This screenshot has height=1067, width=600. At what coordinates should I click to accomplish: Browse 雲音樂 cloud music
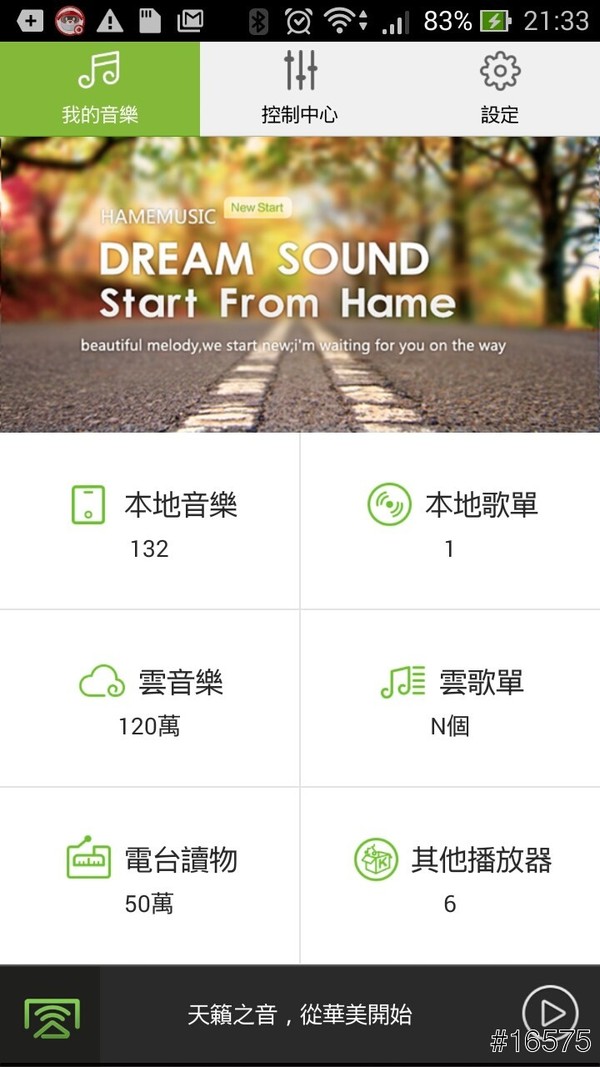(x=150, y=698)
